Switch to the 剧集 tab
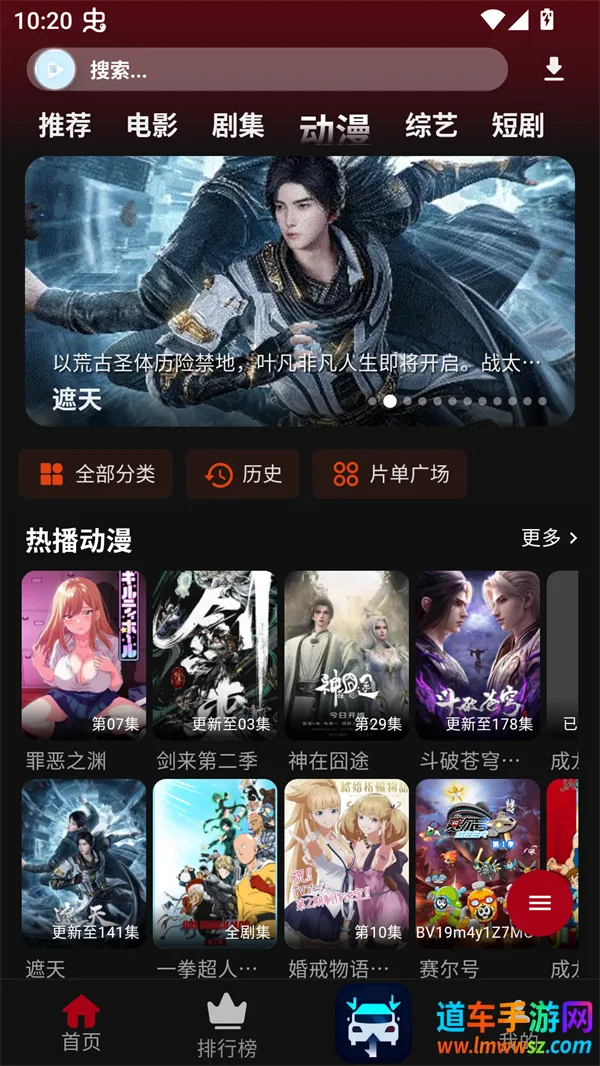Screen dimensions: 600x1066 click(x=238, y=126)
